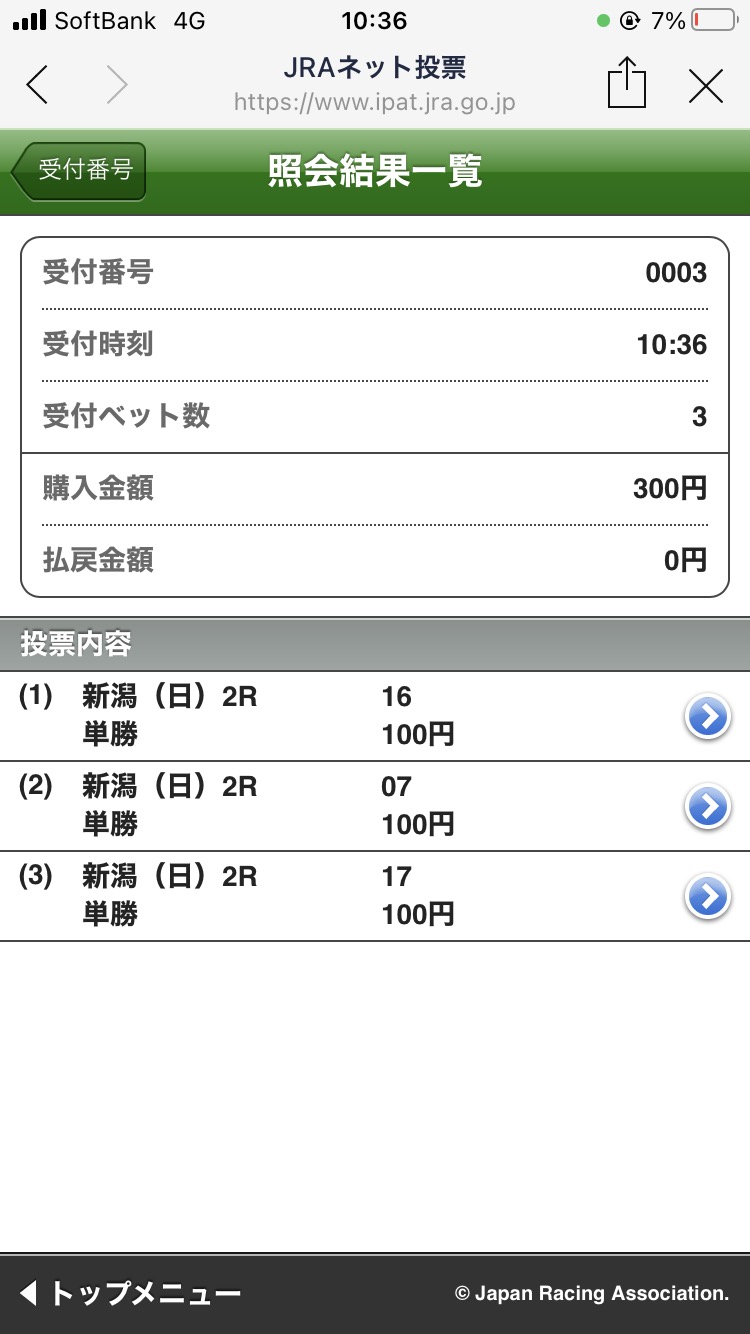Open bet details for horse 07

[x=708, y=806]
